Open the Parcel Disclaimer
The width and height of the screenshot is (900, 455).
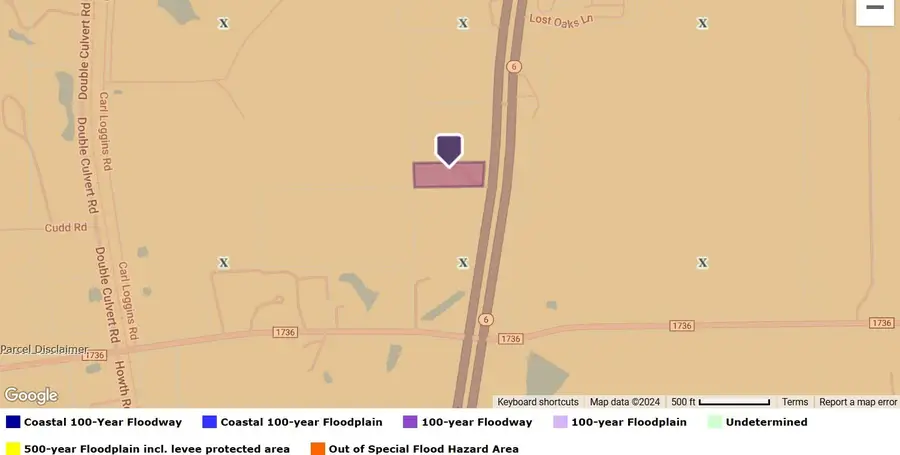pyautogui.click(x=44, y=349)
